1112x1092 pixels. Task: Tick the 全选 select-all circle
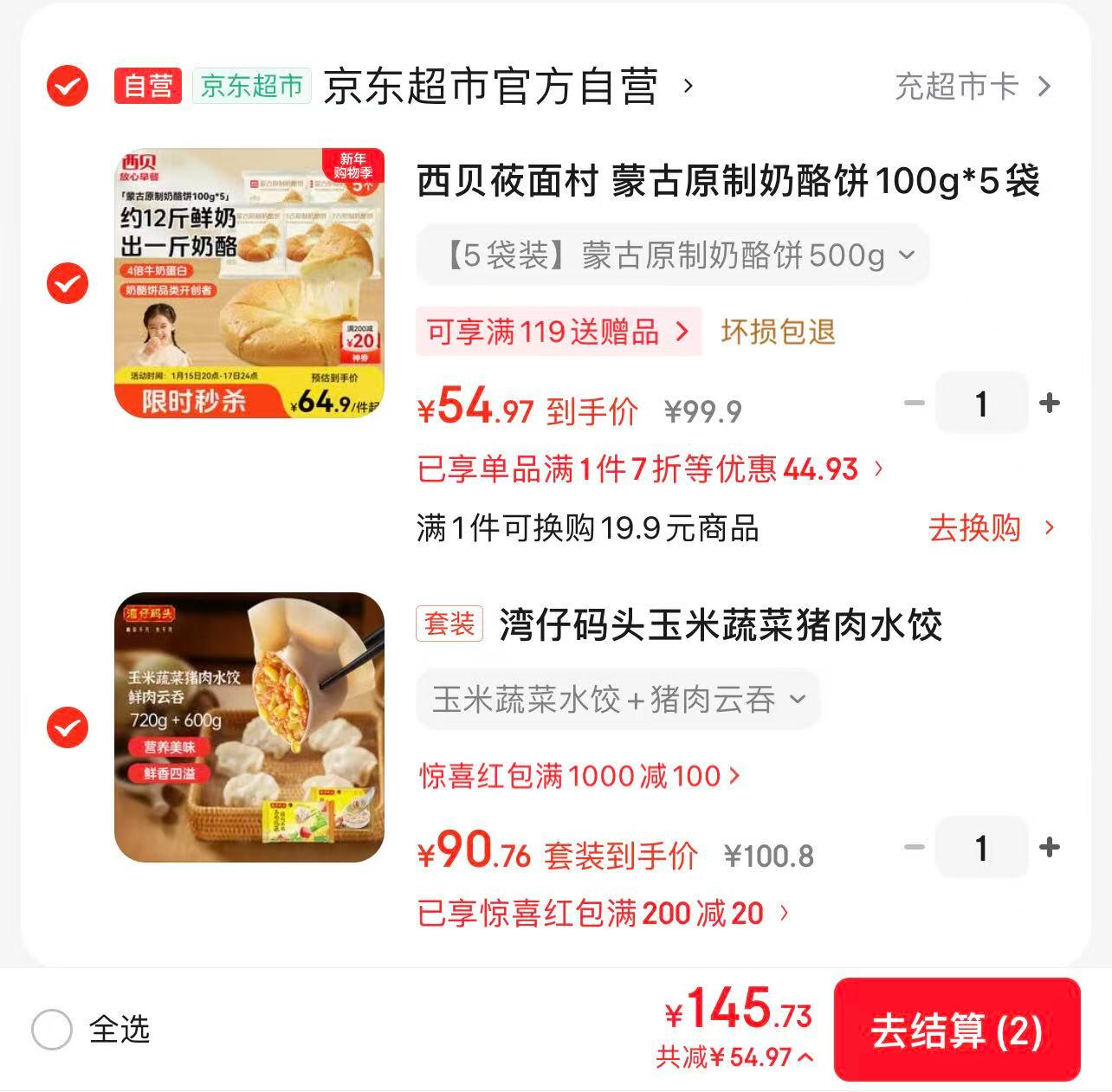(x=52, y=1031)
